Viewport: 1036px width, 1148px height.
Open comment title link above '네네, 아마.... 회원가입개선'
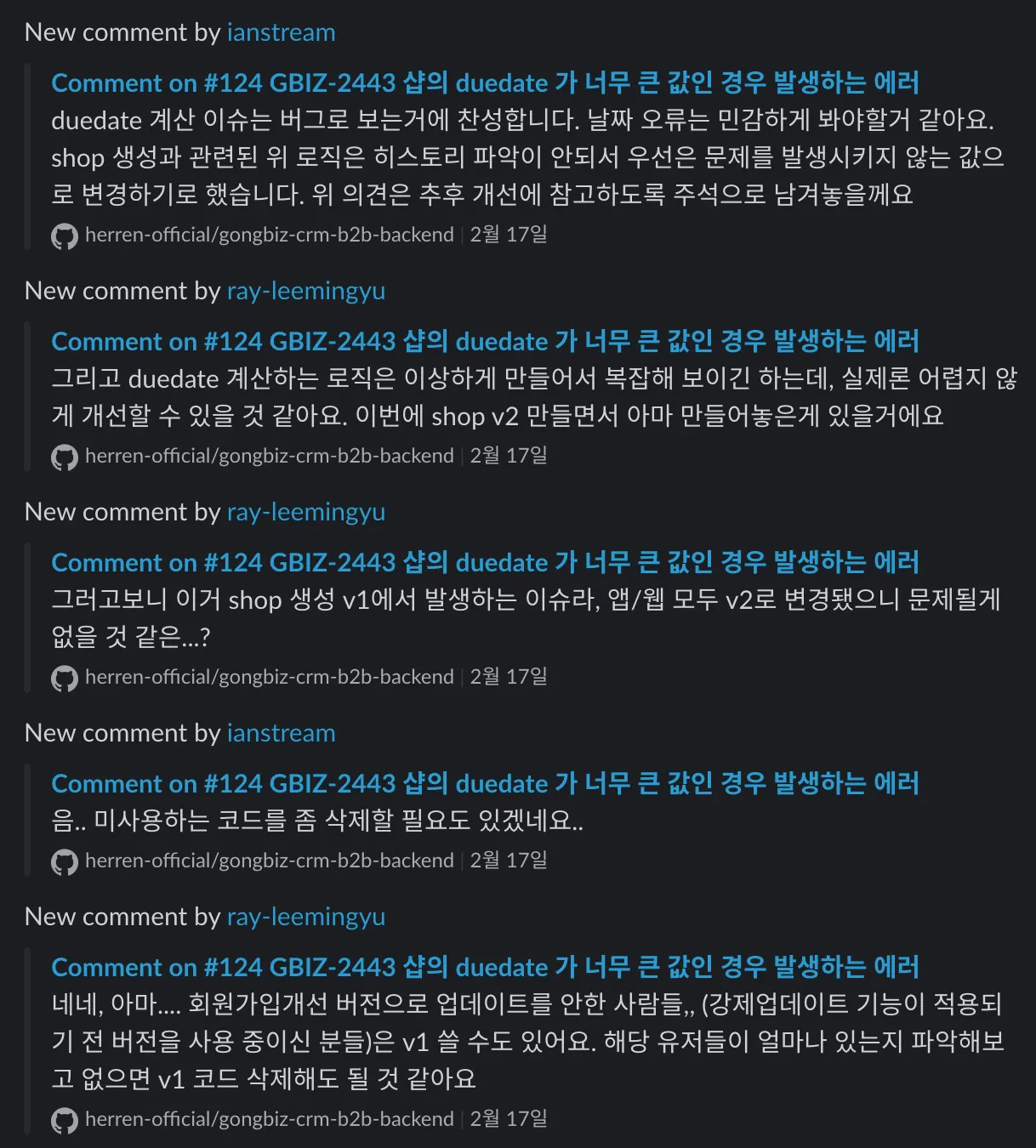tap(485, 967)
